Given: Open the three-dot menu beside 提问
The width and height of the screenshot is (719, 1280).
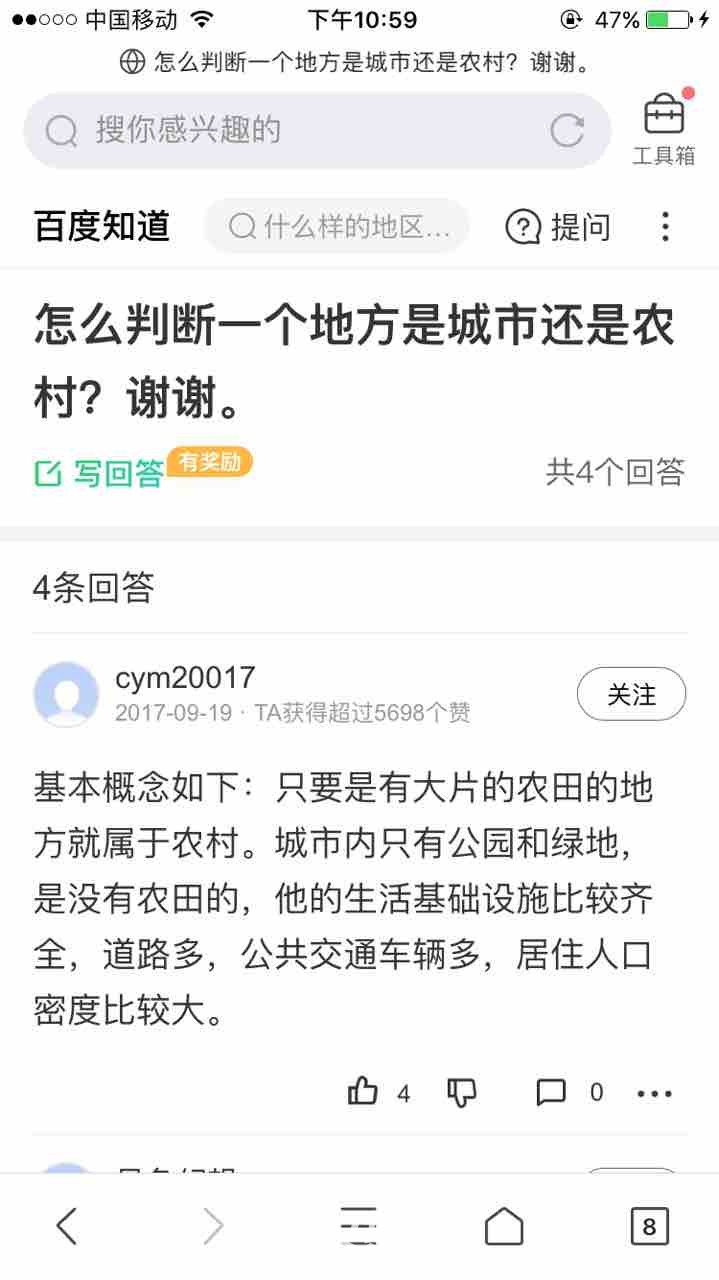Looking at the screenshot, I should 665,227.
